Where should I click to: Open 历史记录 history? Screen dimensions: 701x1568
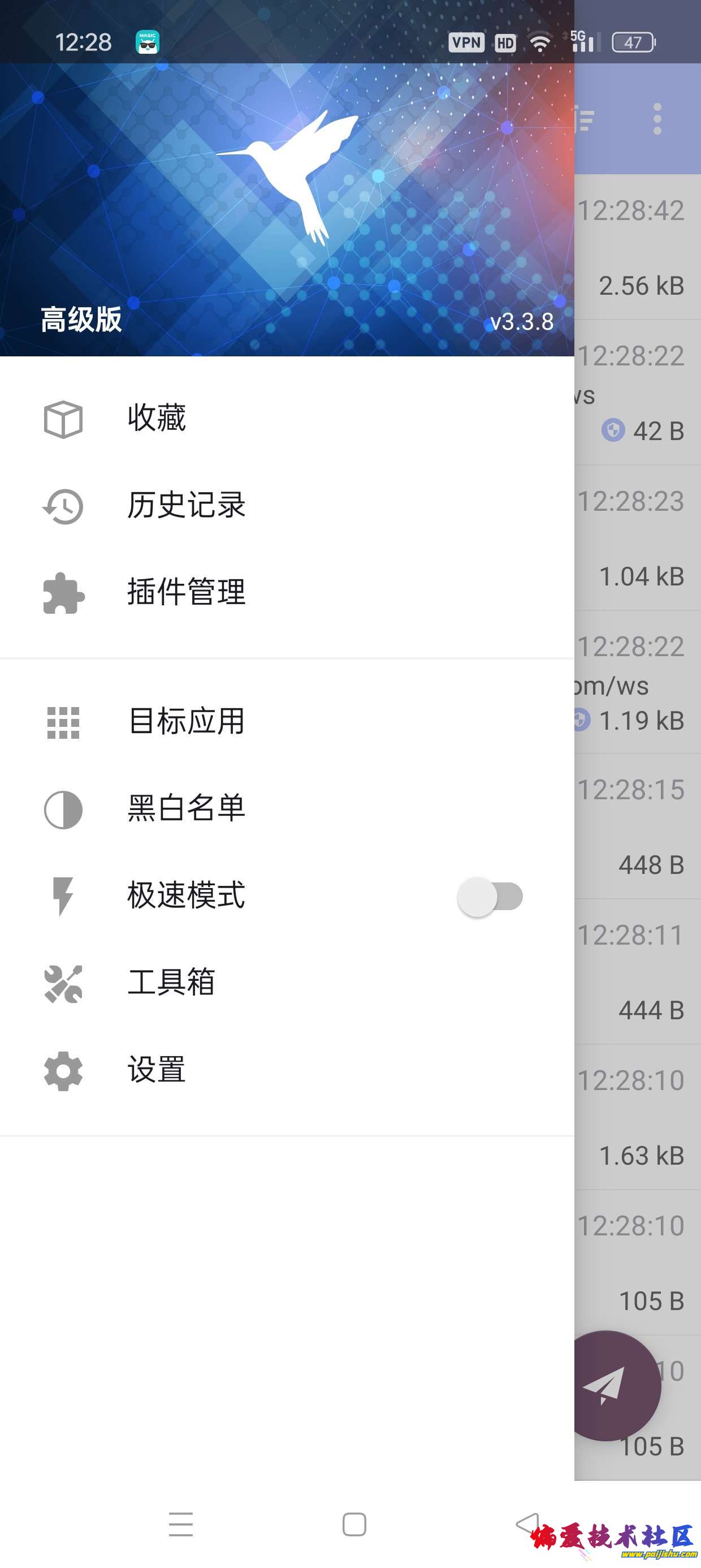pos(185,505)
